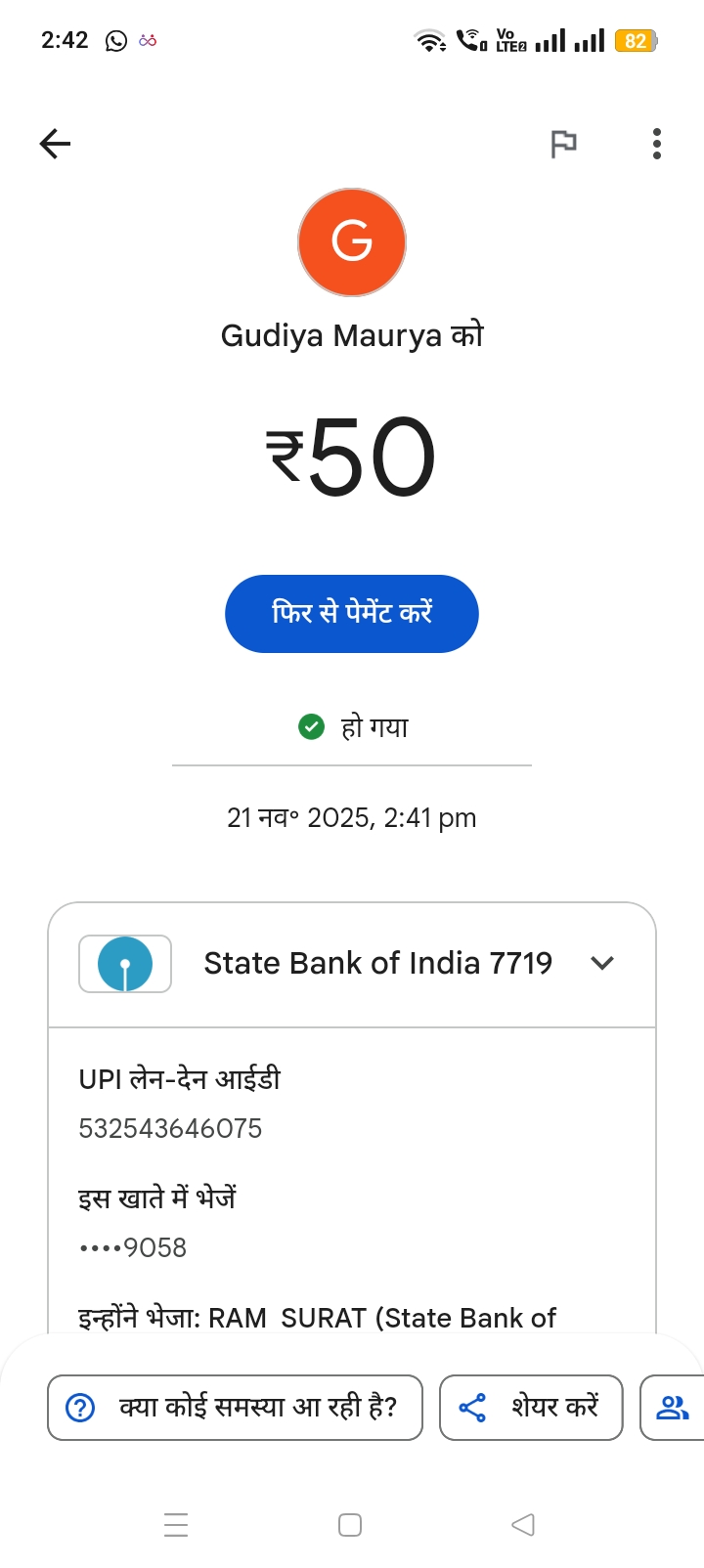Report this transaction with the flag icon
The width and height of the screenshot is (704, 1568).
pyautogui.click(x=563, y=145)
